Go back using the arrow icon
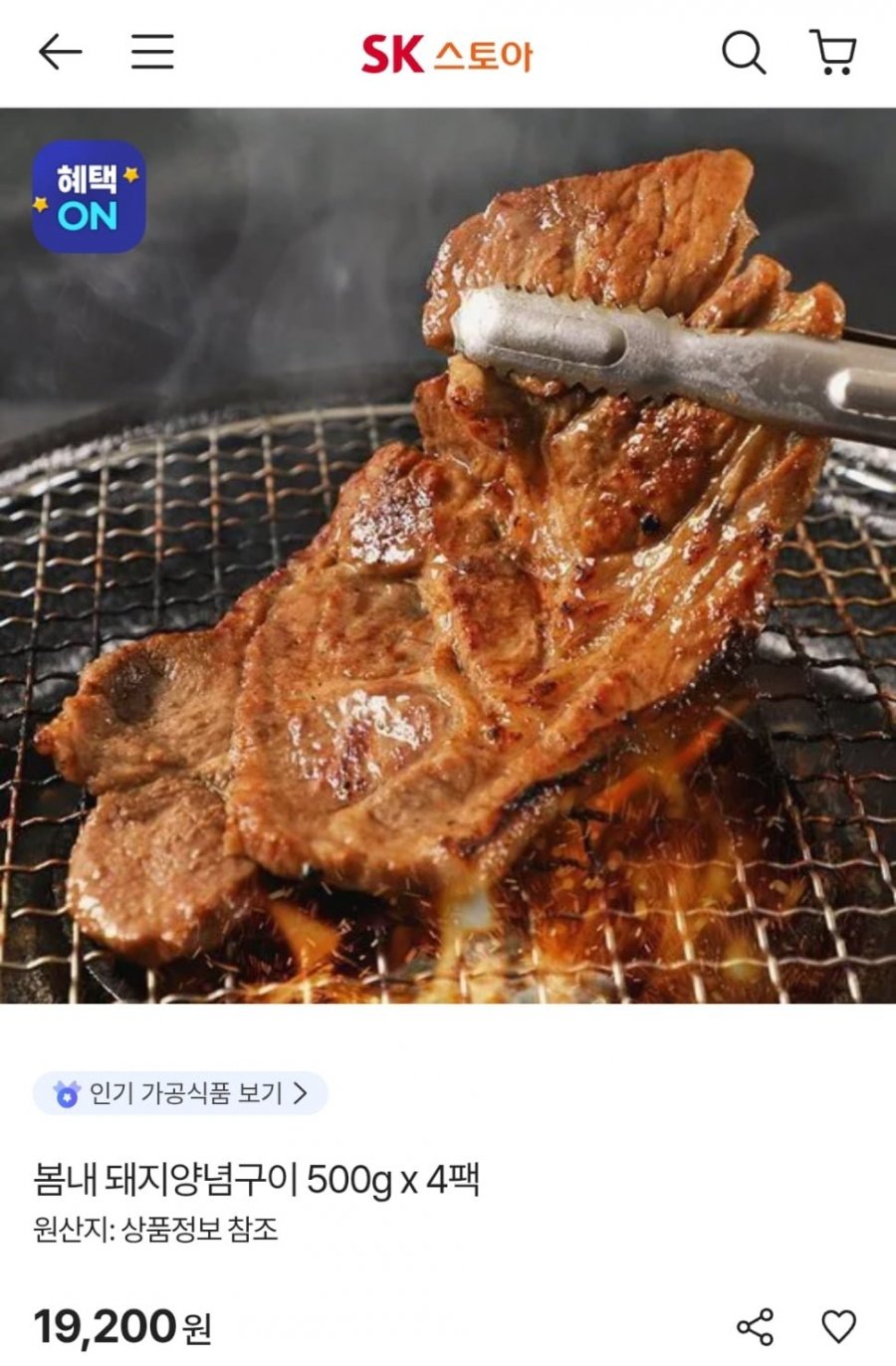The height and width of the screenshot is (1366, 896). [x=60, y=52]
